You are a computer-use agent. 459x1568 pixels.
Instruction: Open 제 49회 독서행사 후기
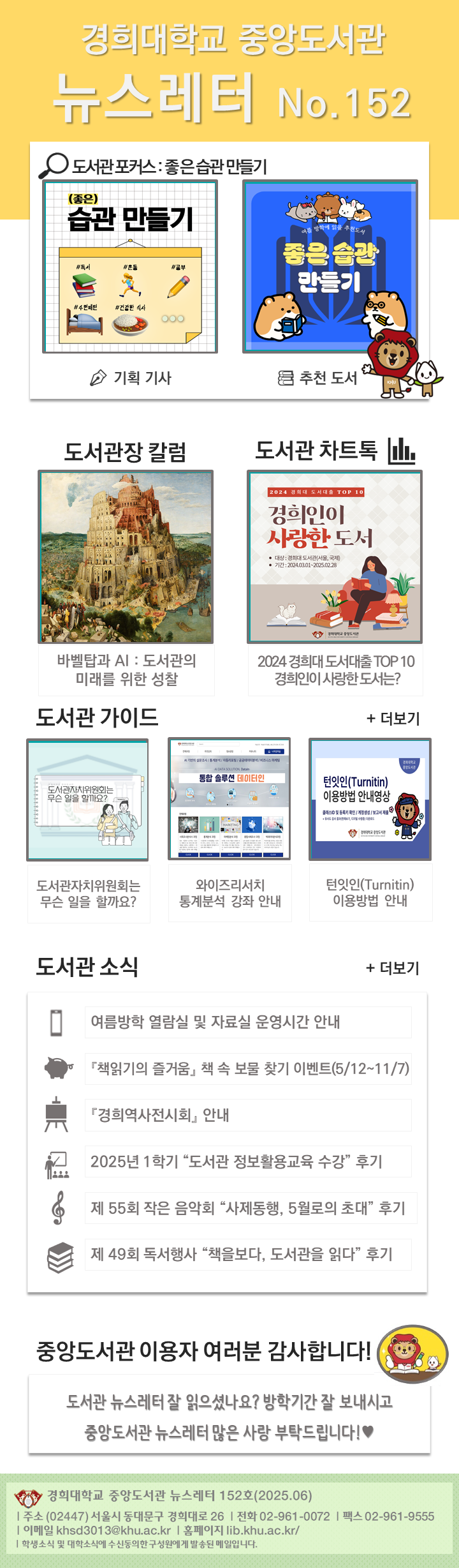[x=247, y=1255]
